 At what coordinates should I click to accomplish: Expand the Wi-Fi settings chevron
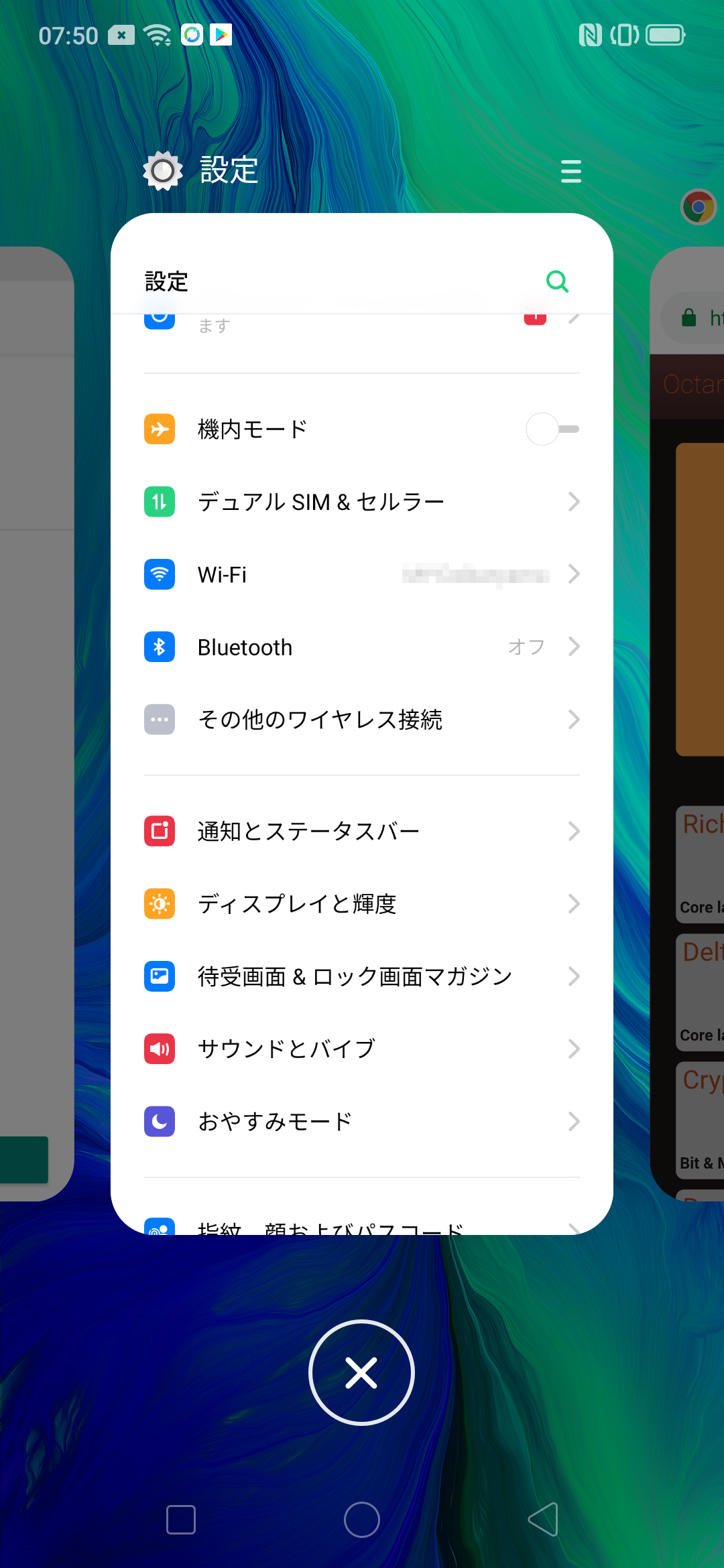[x=575, y=574]
